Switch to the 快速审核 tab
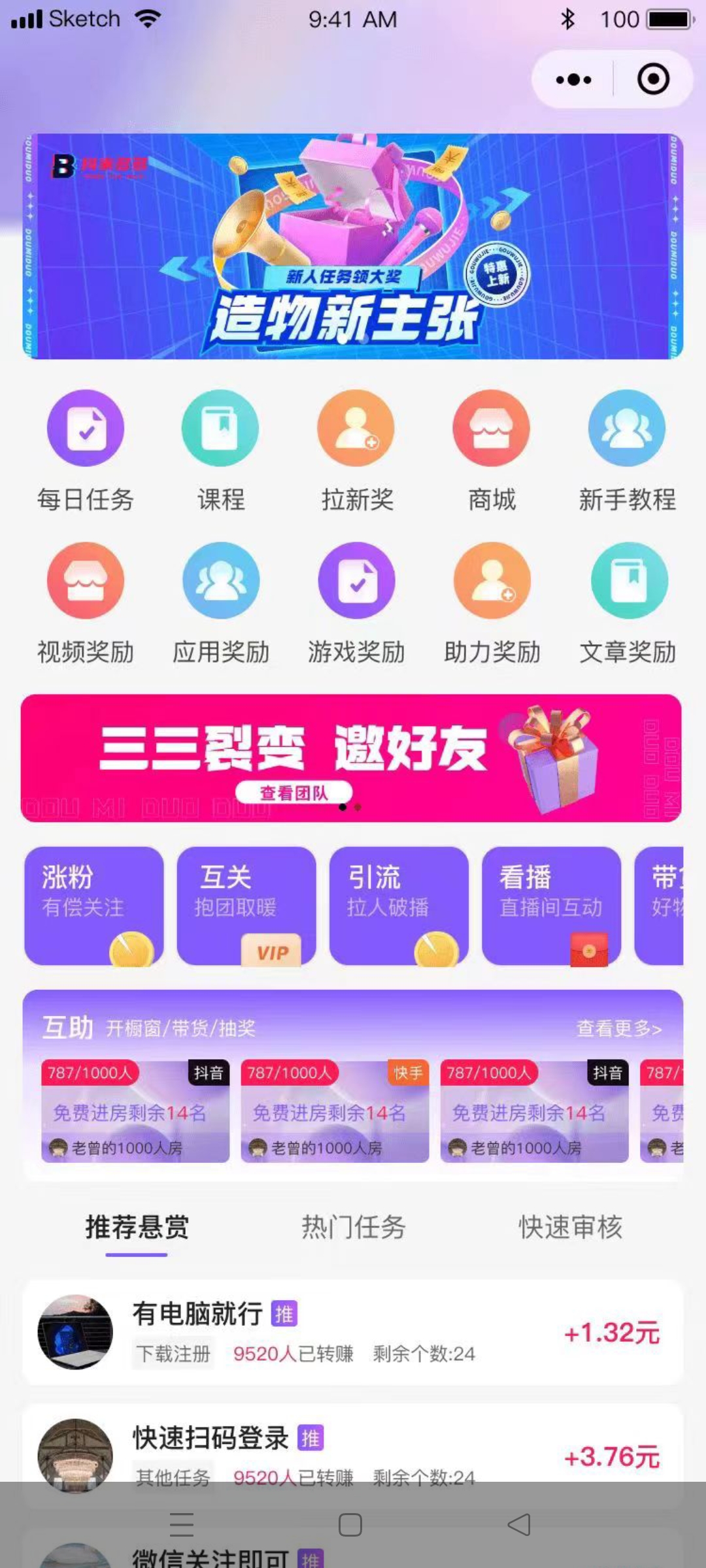Image resolution: width=706 pixels, height=1568 pixels. click(x=570, y=1227)
